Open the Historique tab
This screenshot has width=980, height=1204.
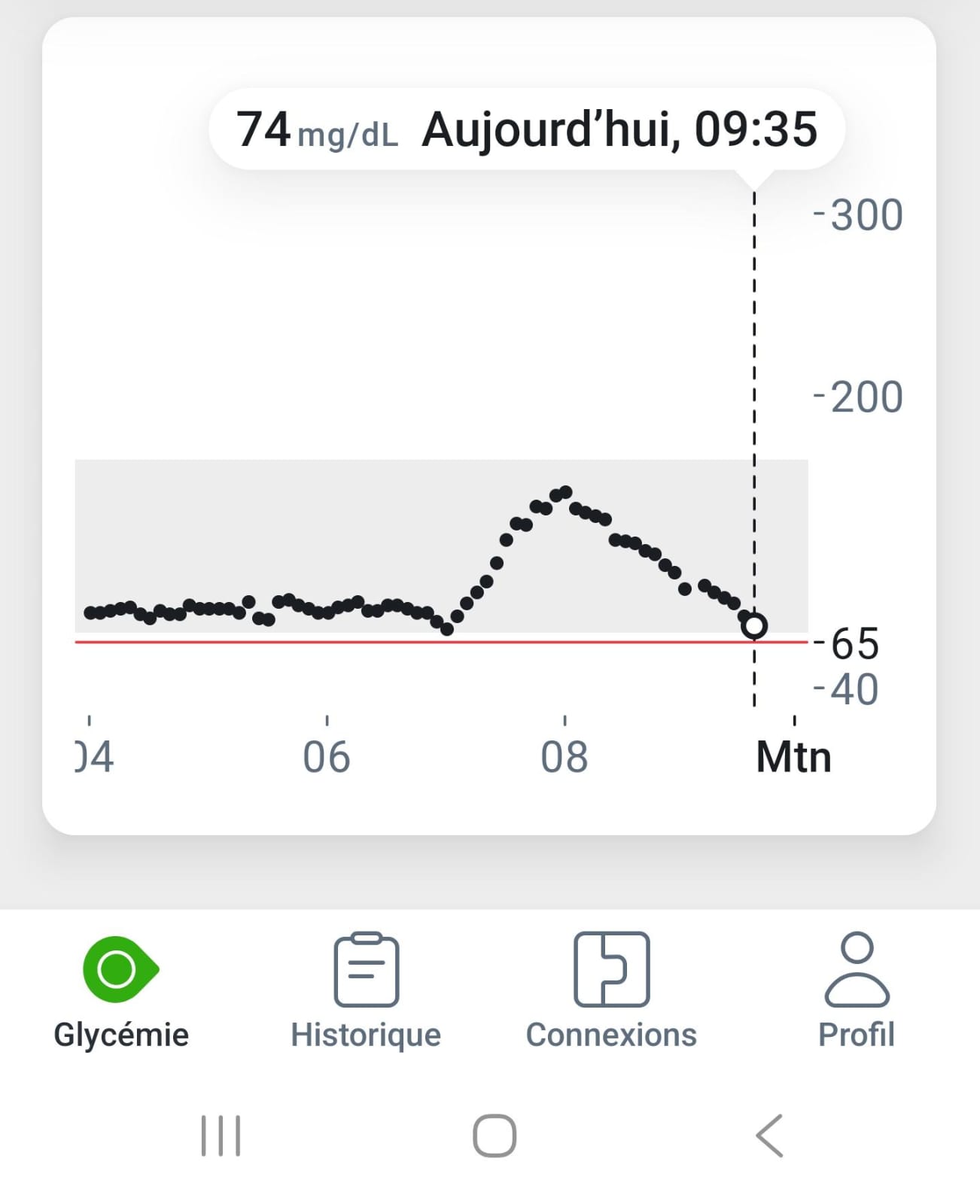point(366,990)
